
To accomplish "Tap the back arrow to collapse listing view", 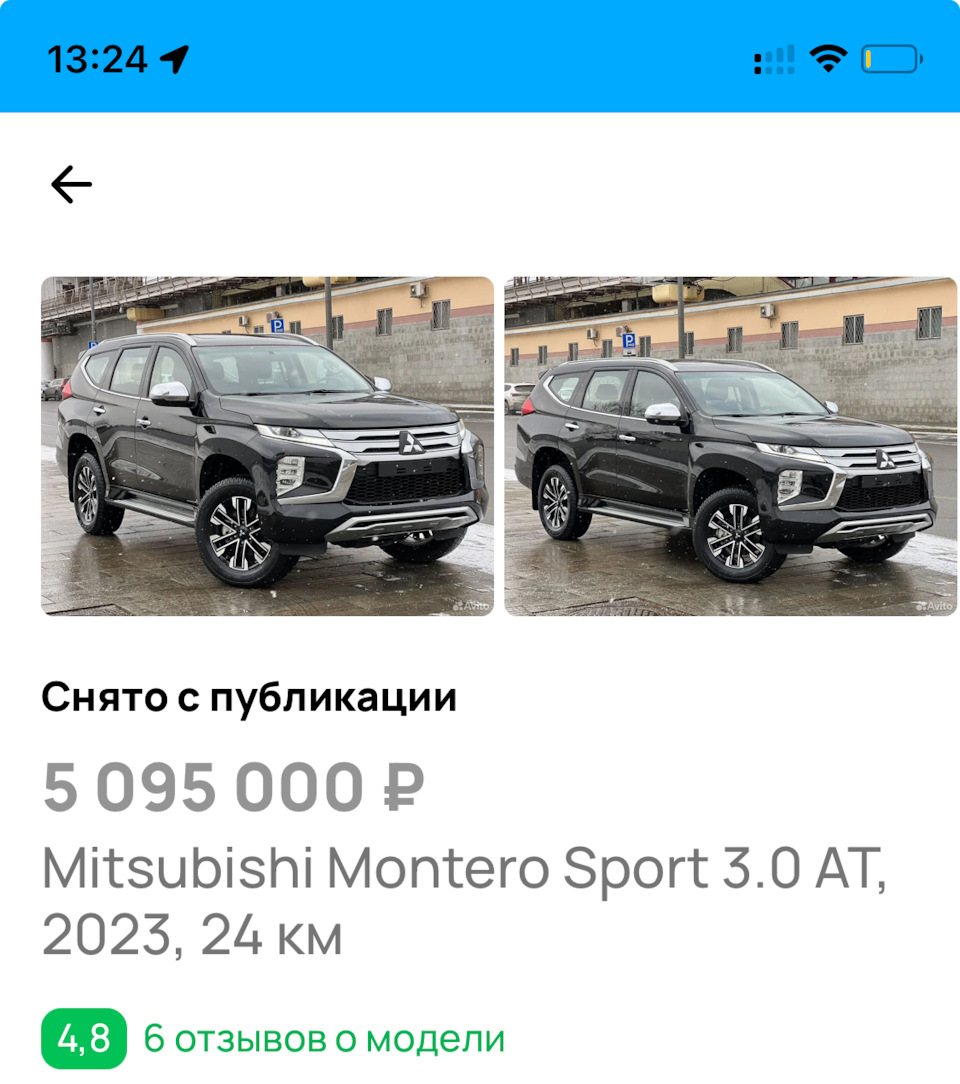I will click(x=70, y=182).
